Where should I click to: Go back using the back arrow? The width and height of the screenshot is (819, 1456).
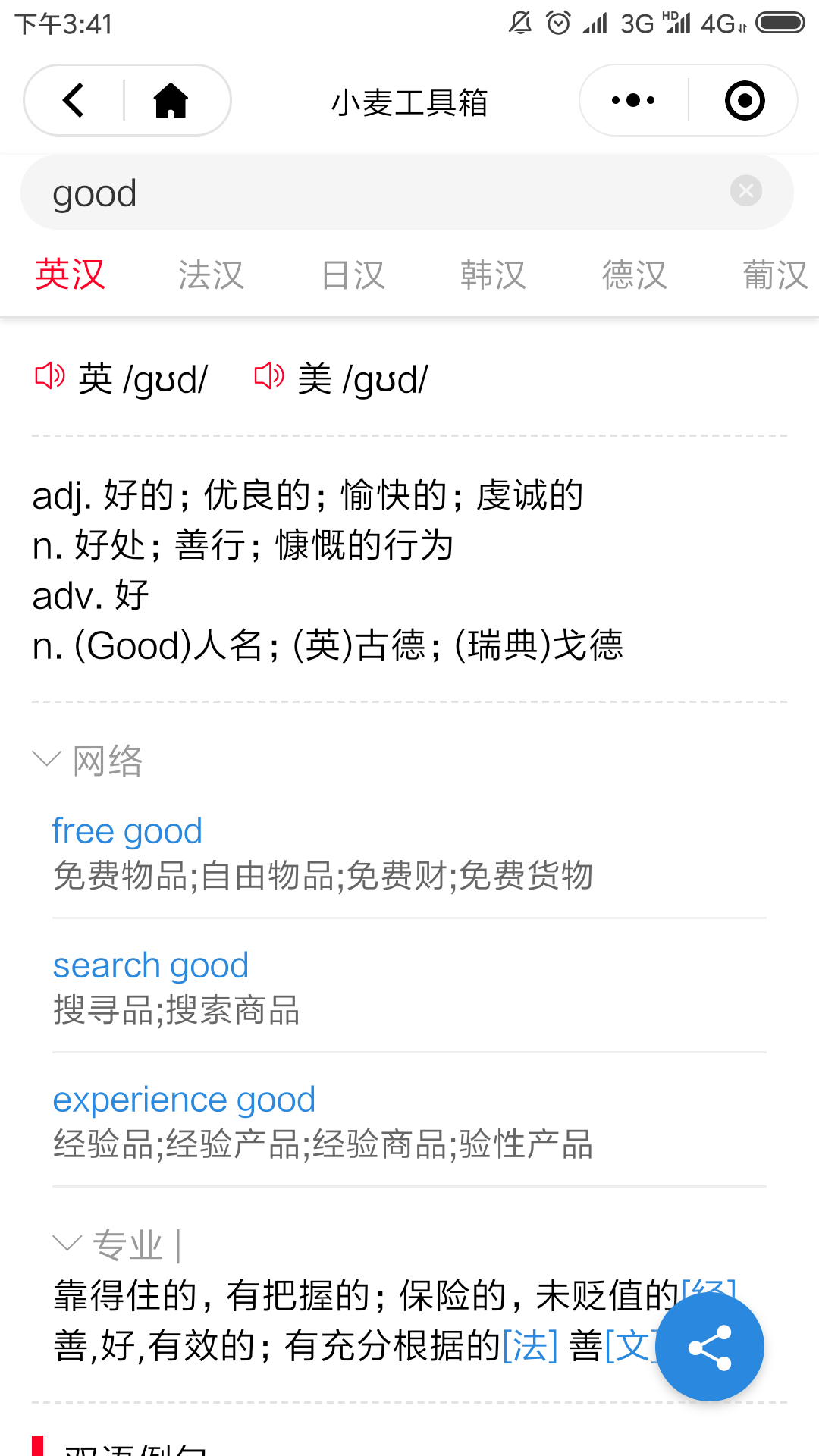tap(74, 100)
